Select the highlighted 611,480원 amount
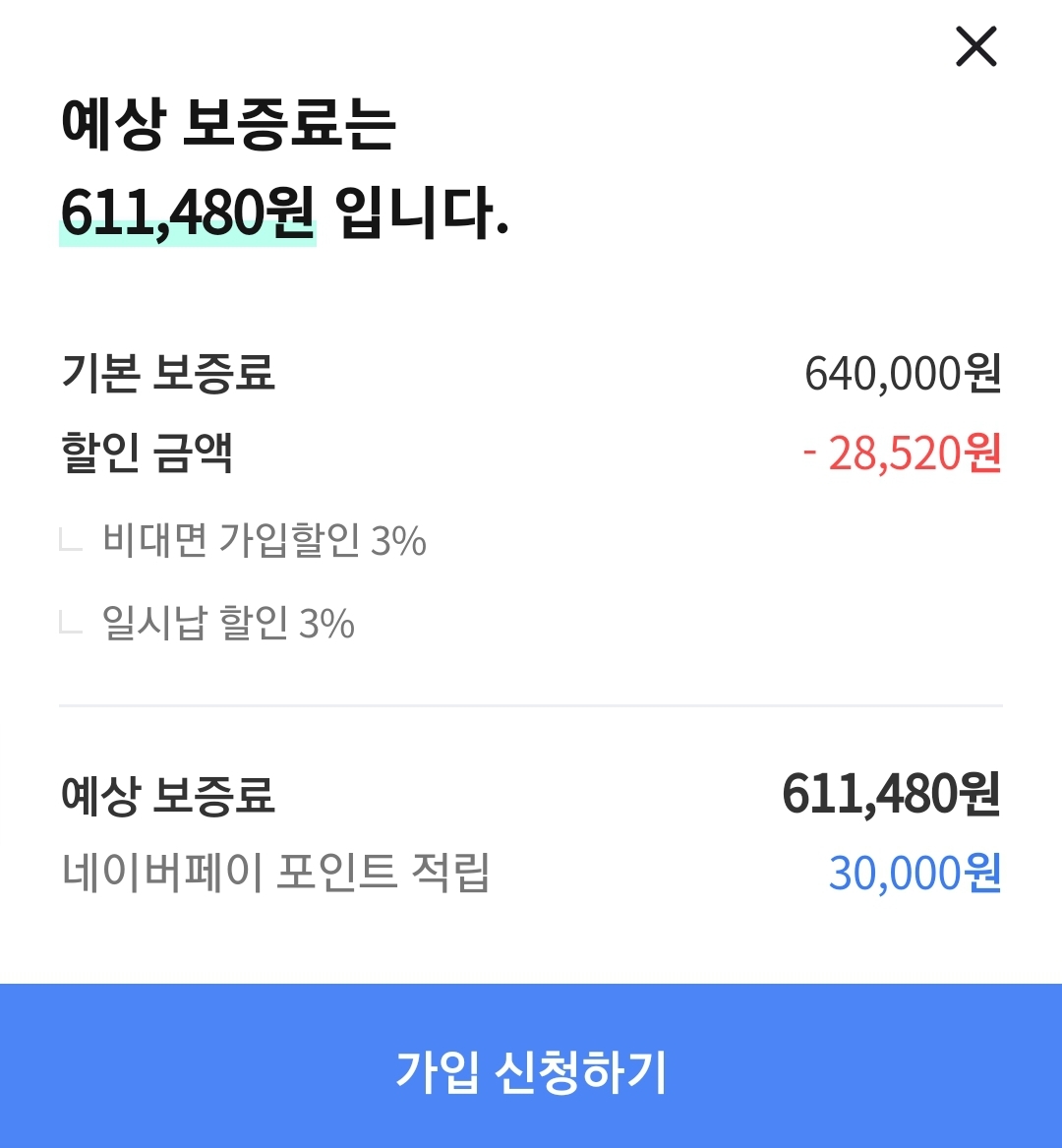The image size is (1062, 1148). (187, 210)
